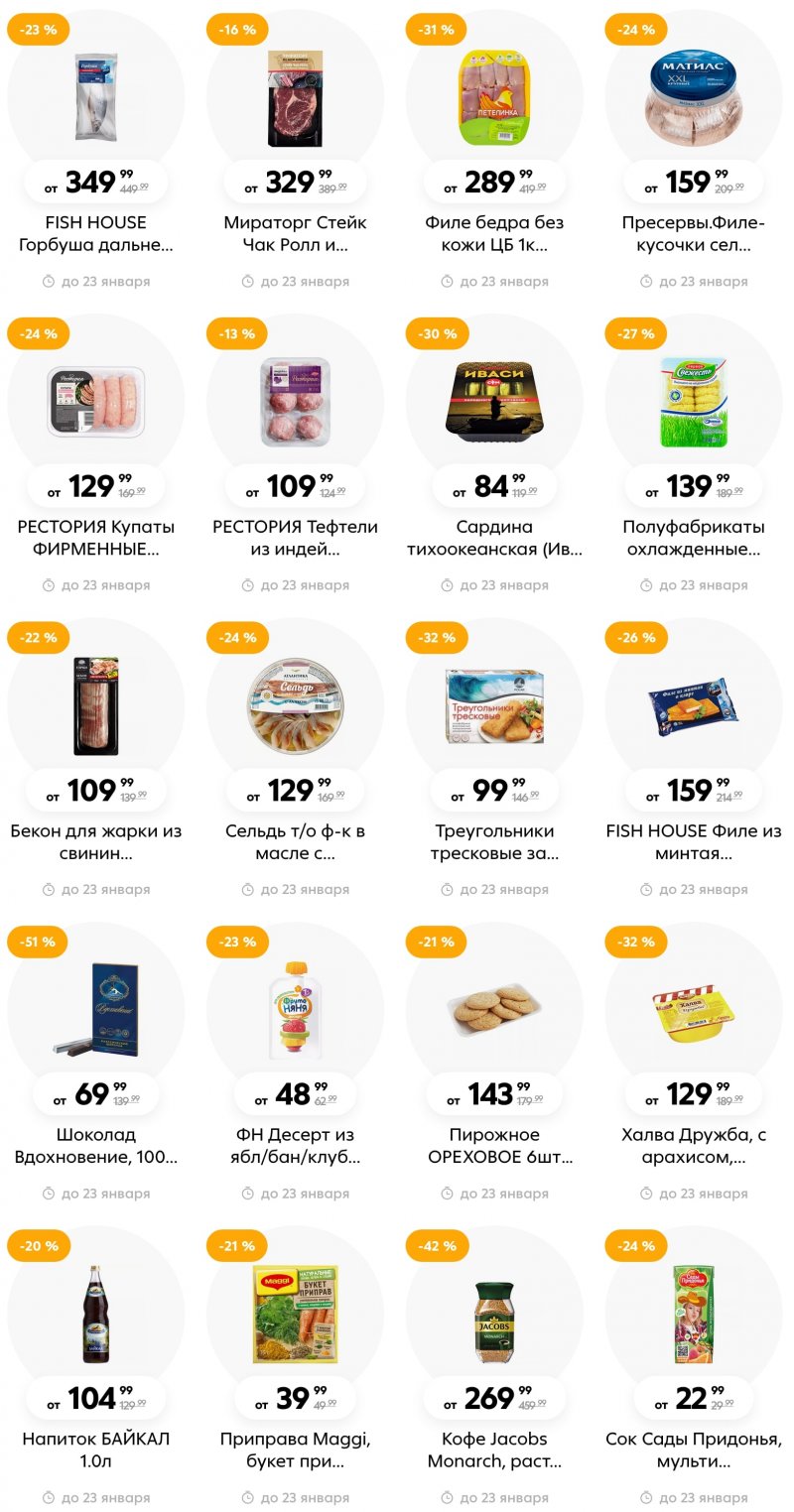Open Пресервы Филе-кусочки сельди Матиас card

click(x=694, y=99)
